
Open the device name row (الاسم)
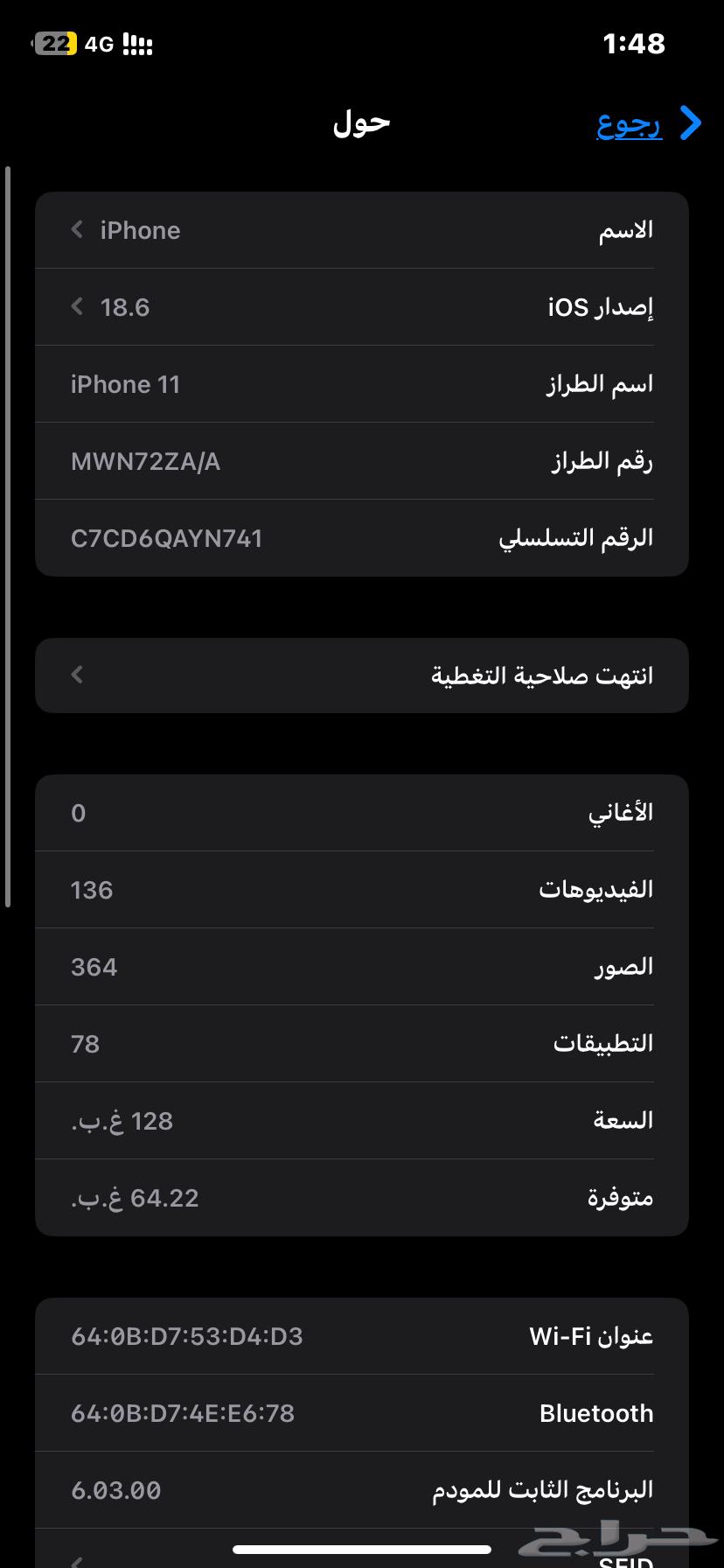pos(362,230)
